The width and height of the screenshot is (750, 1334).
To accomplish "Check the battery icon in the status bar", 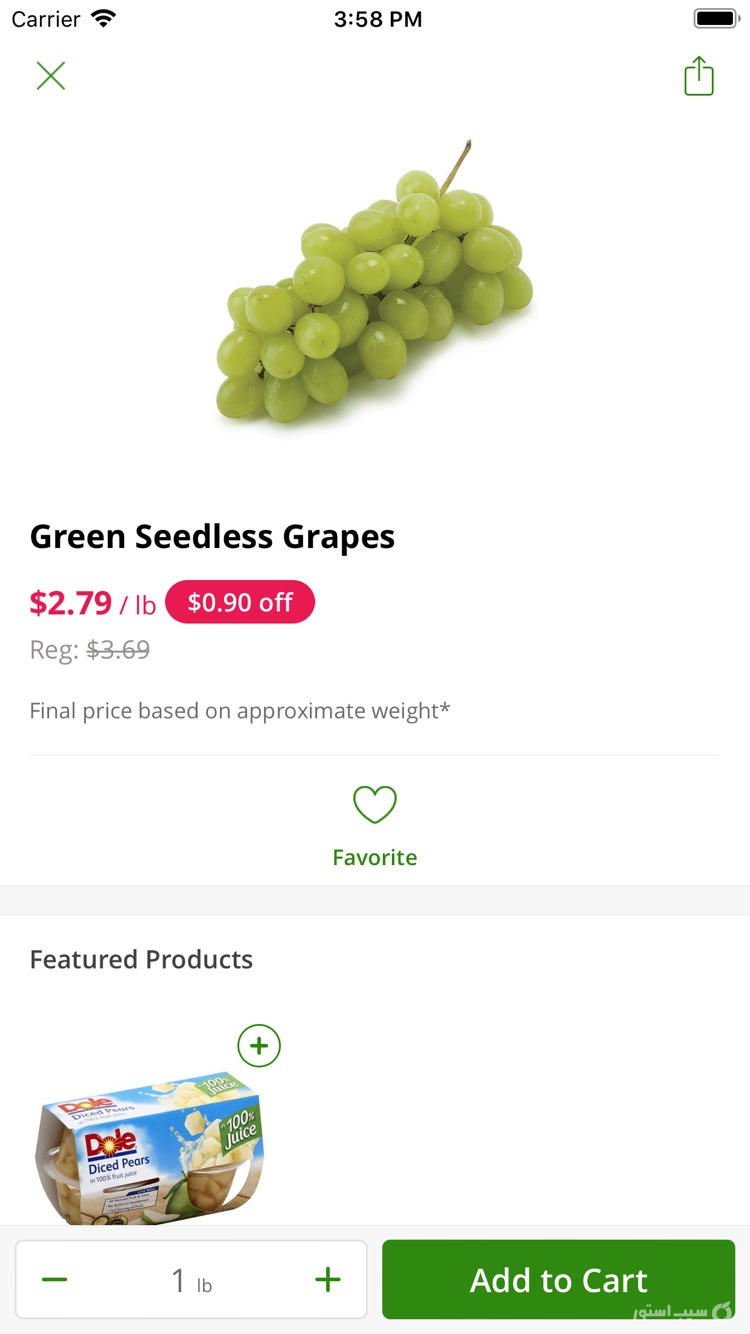I will (x=714, y=17).
